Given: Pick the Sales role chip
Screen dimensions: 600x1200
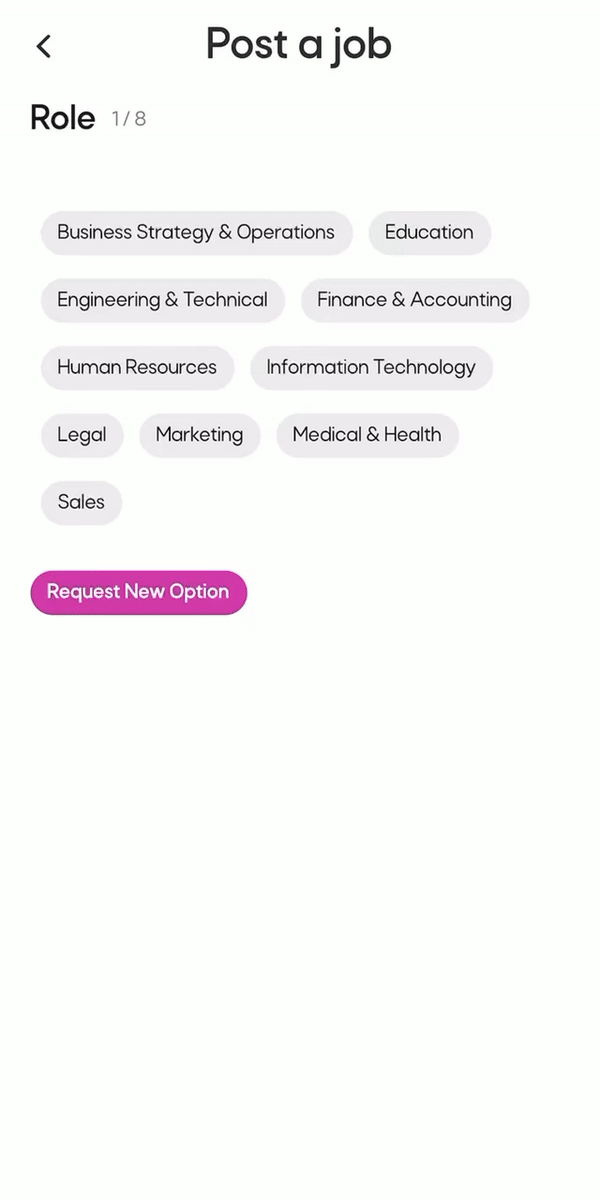Looking at the screenshot, I should (x=81, y=502).
